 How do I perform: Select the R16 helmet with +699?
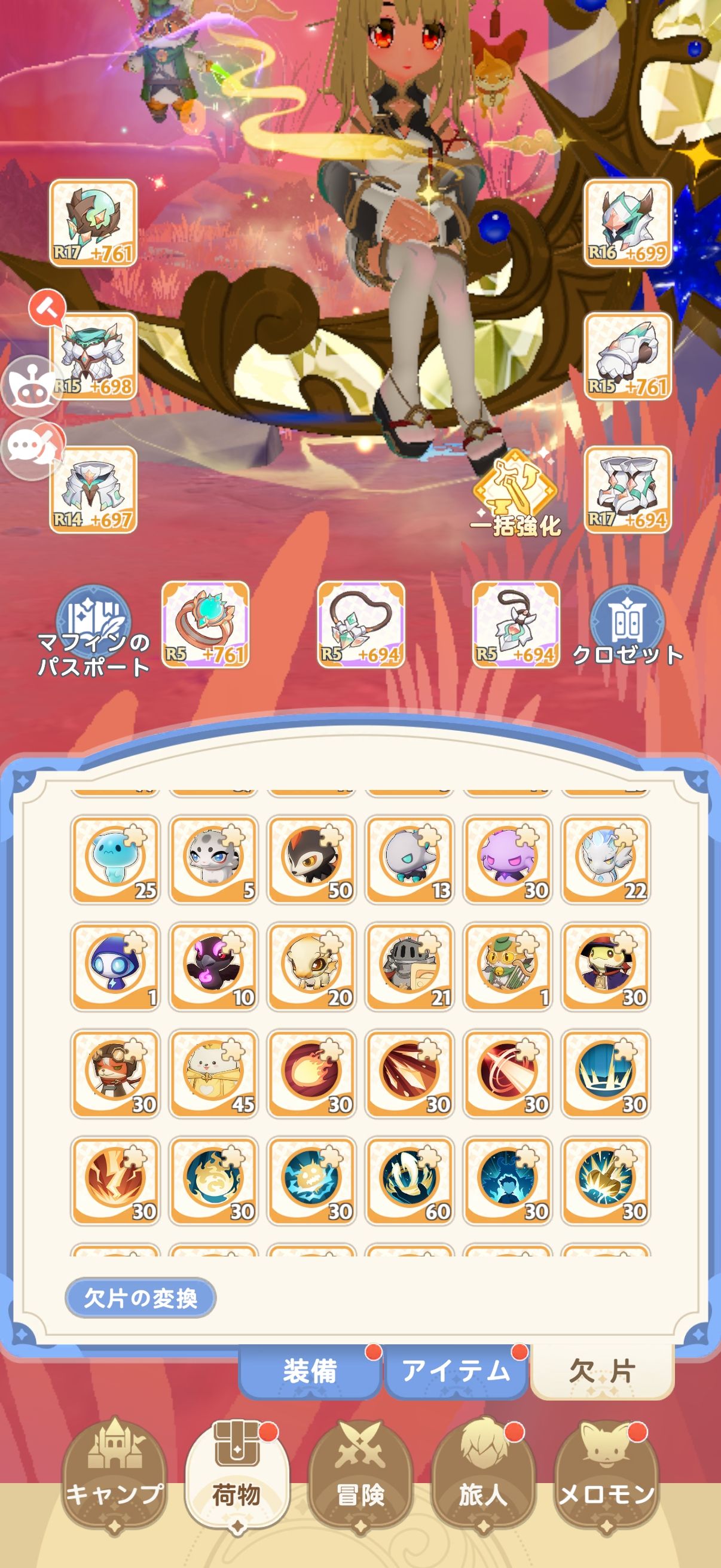coord(627,223)
